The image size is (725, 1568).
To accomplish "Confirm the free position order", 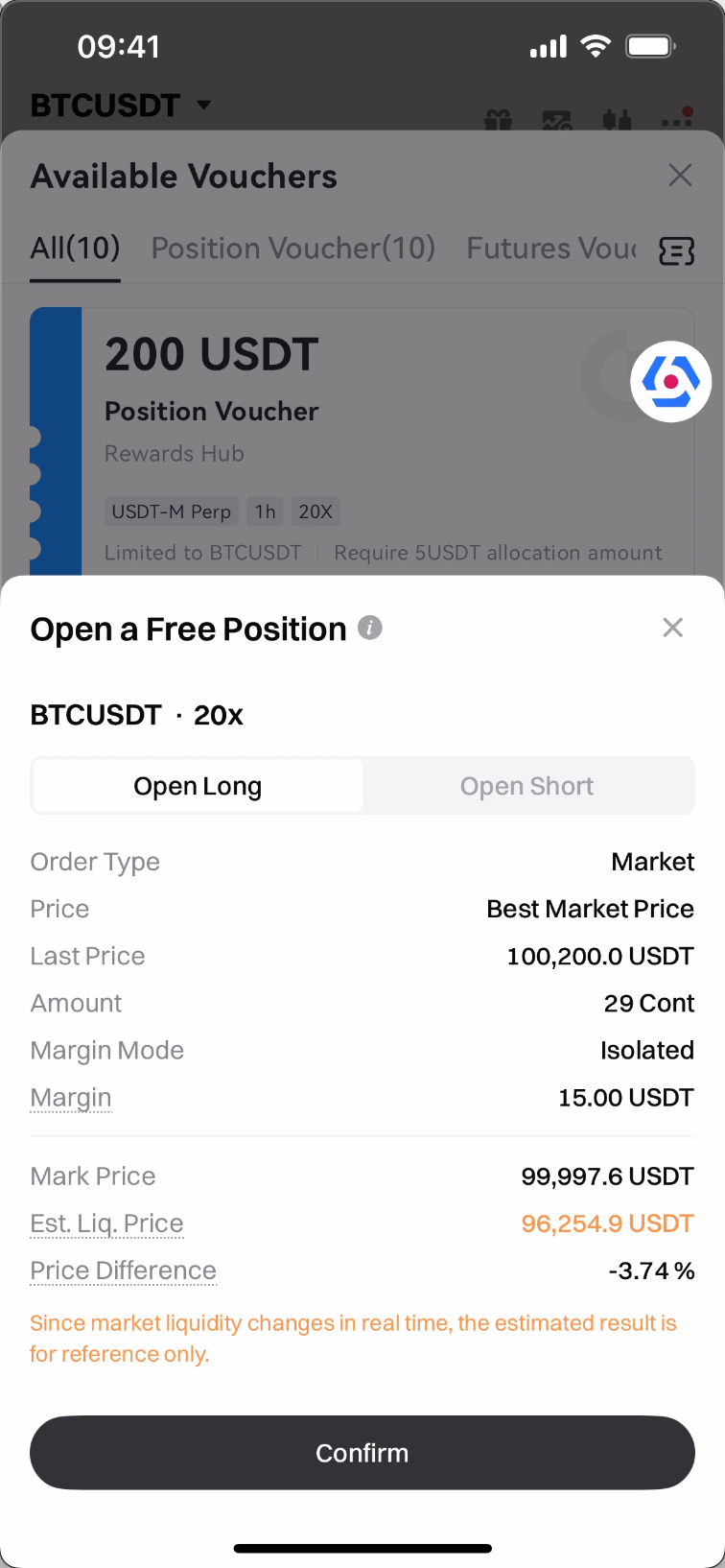I will (362, 1453).
